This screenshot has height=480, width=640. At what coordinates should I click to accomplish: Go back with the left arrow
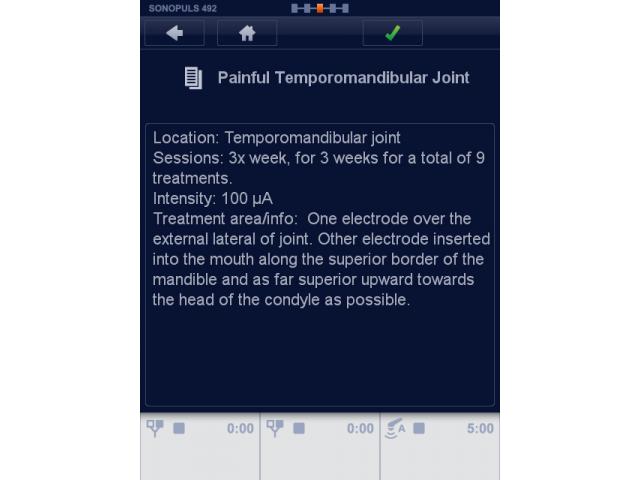click(x=174, y=33)
